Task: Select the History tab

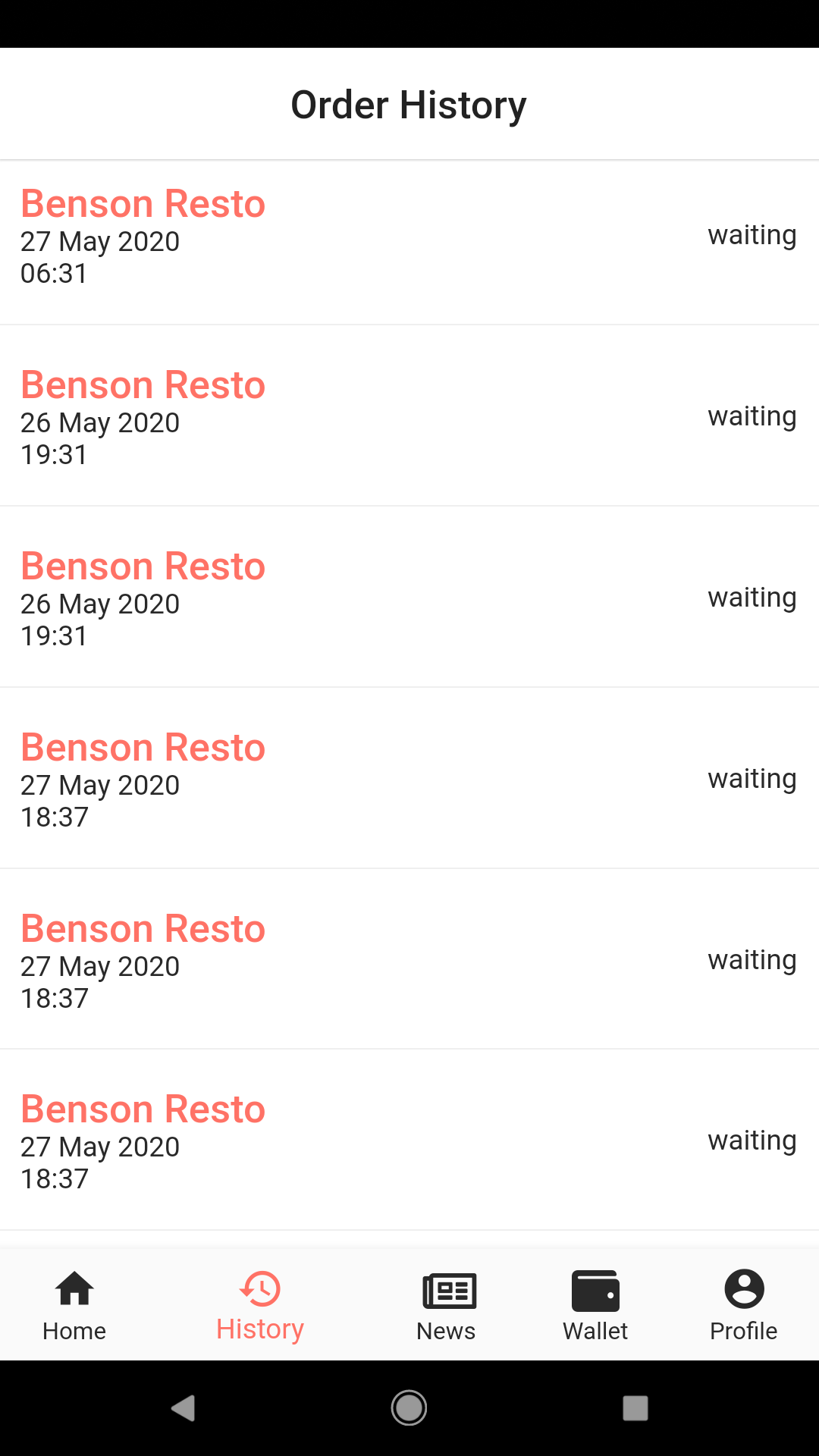Action: [260, 1304]
